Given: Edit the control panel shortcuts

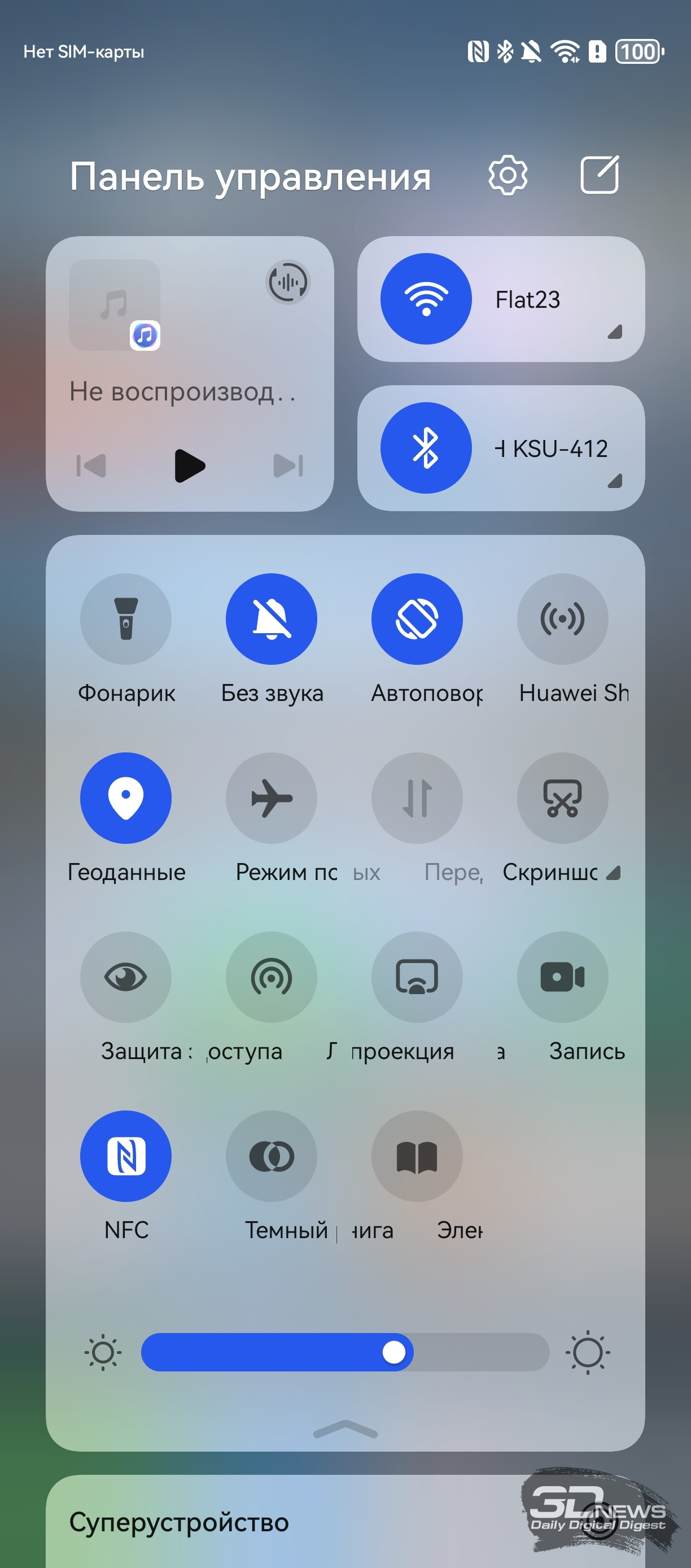Looking at the screenshot, I should click(599, 175).
